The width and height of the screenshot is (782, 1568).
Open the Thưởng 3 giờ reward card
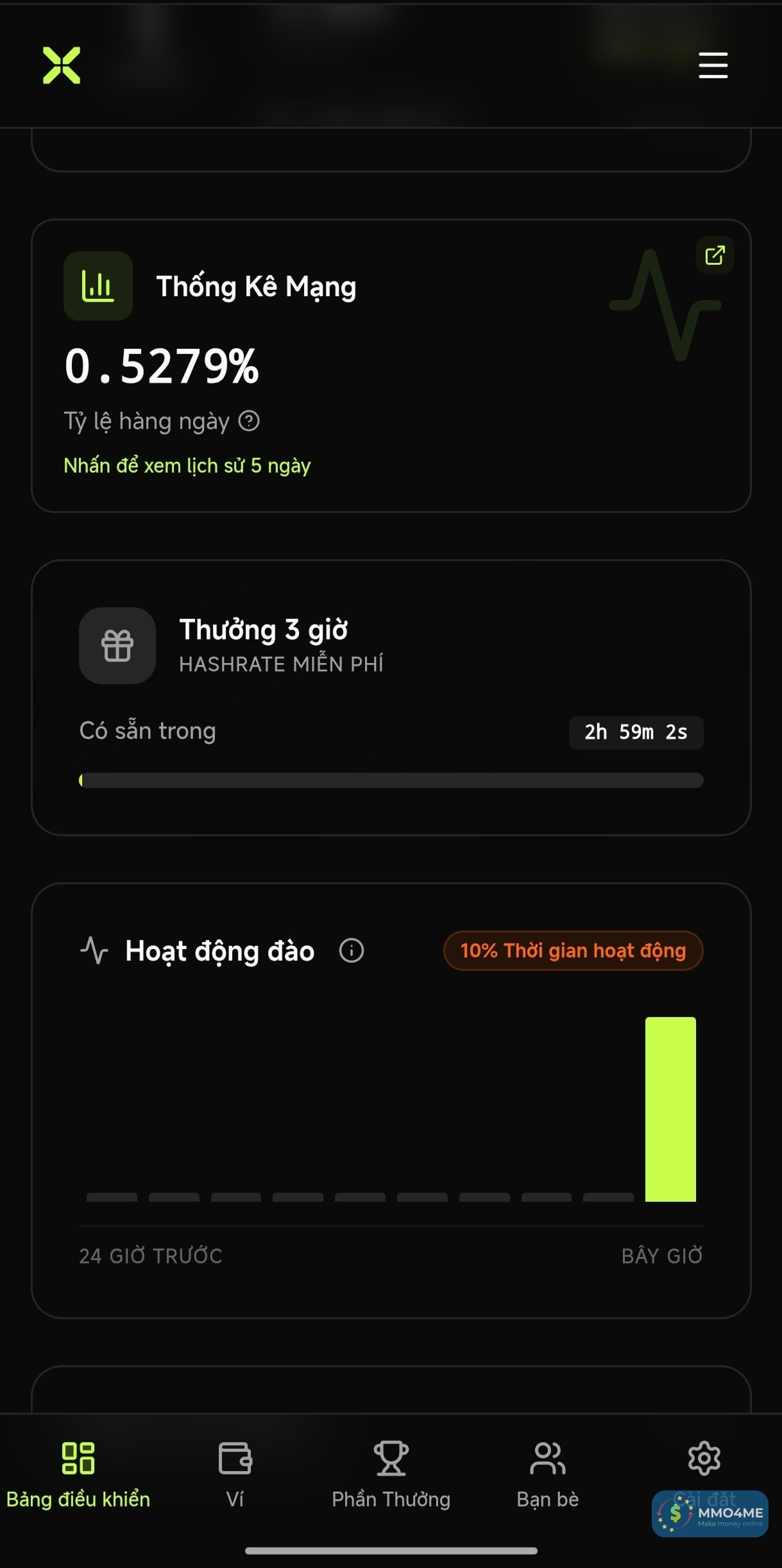coord(391,697)
